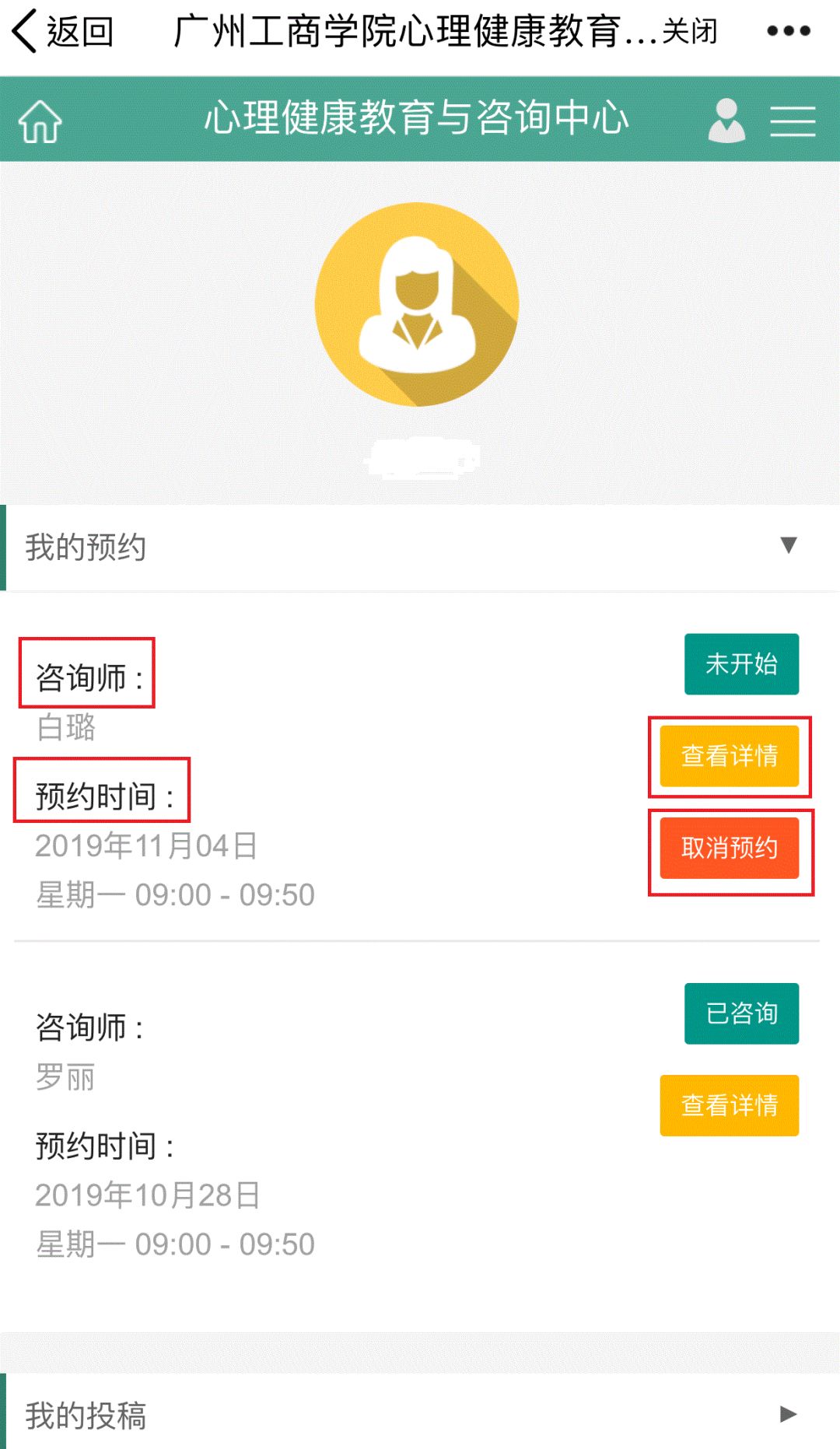This screenshot has width=840, height=1449.
Task: Collapse the 我的预约 section
Action: [788, 545]
